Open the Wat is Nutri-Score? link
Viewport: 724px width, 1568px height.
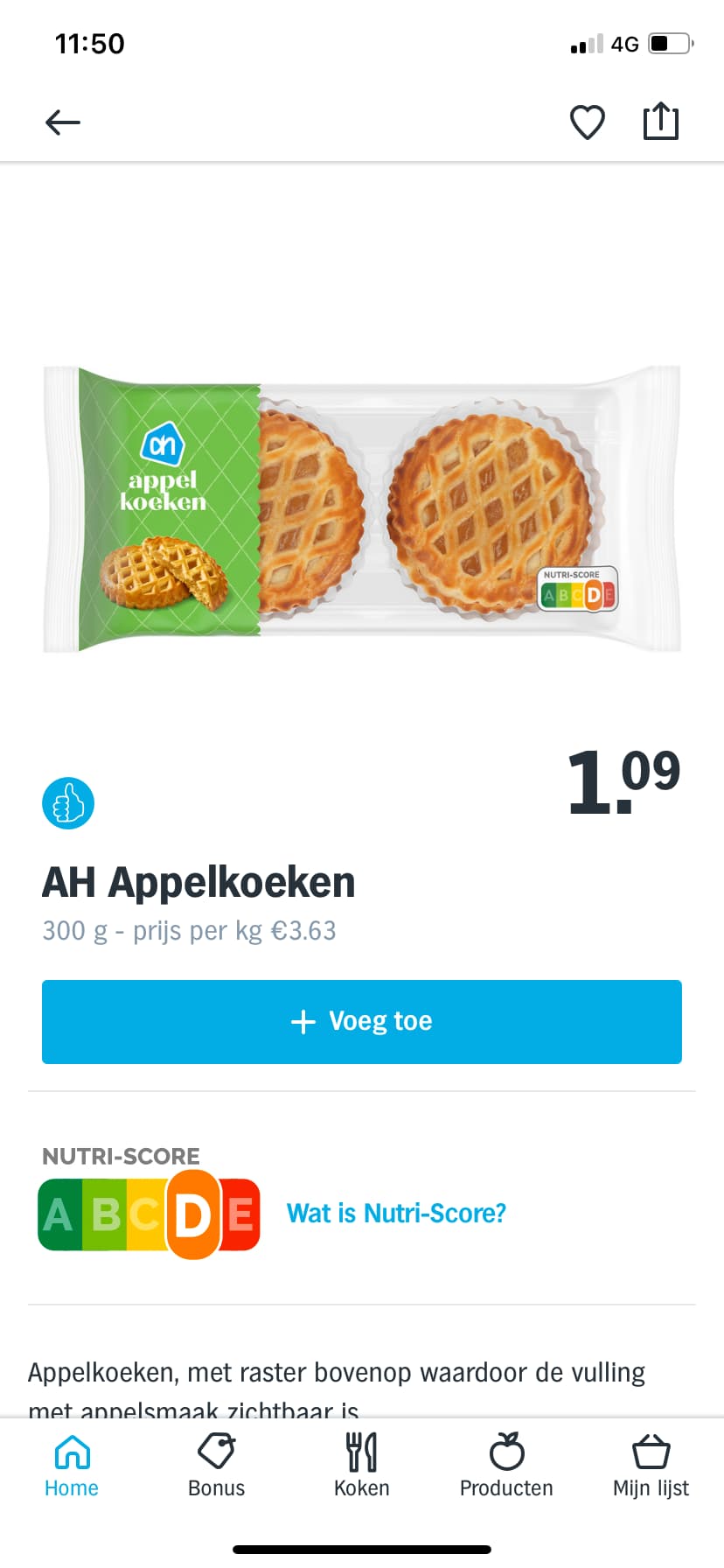(x=396, y=1213)
